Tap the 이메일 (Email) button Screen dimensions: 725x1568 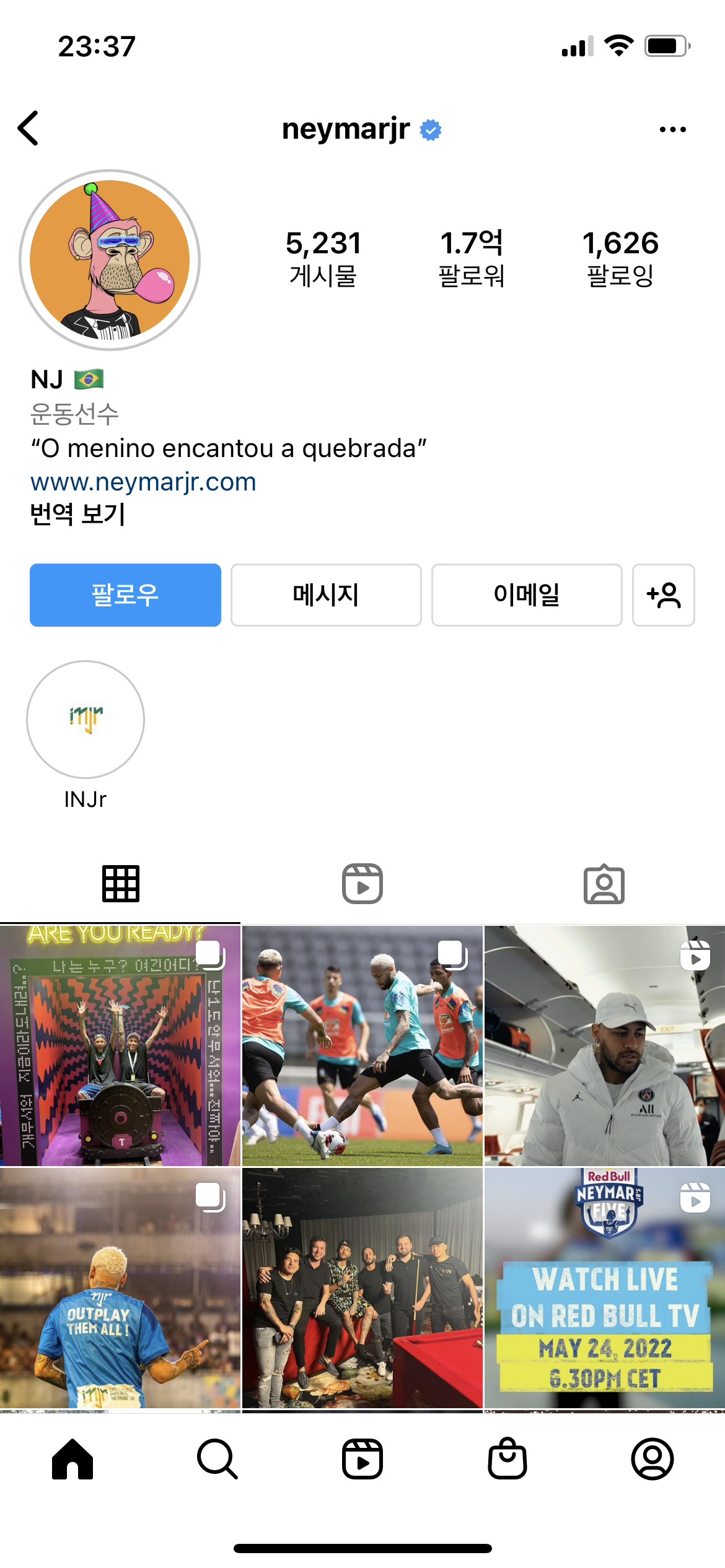pos(527,595)
